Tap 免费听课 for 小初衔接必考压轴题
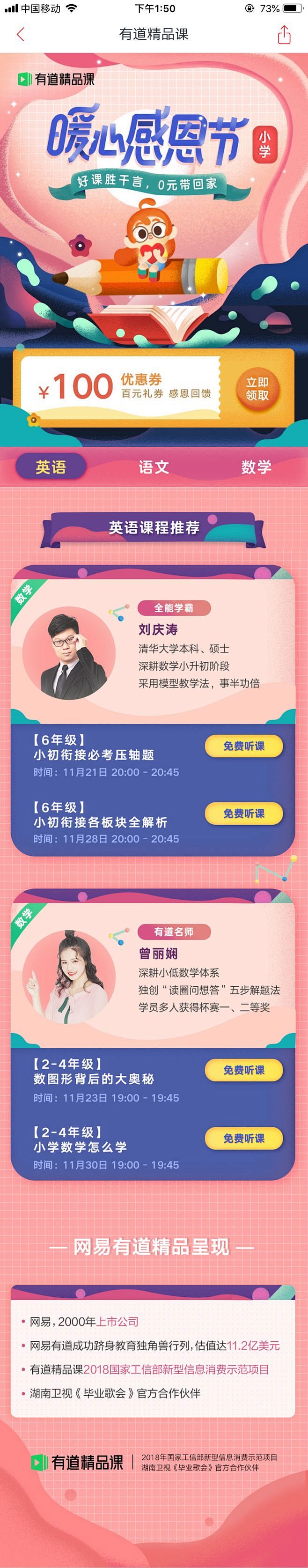Viewport: 308px width, 1568px height. [x=243, y=746]
